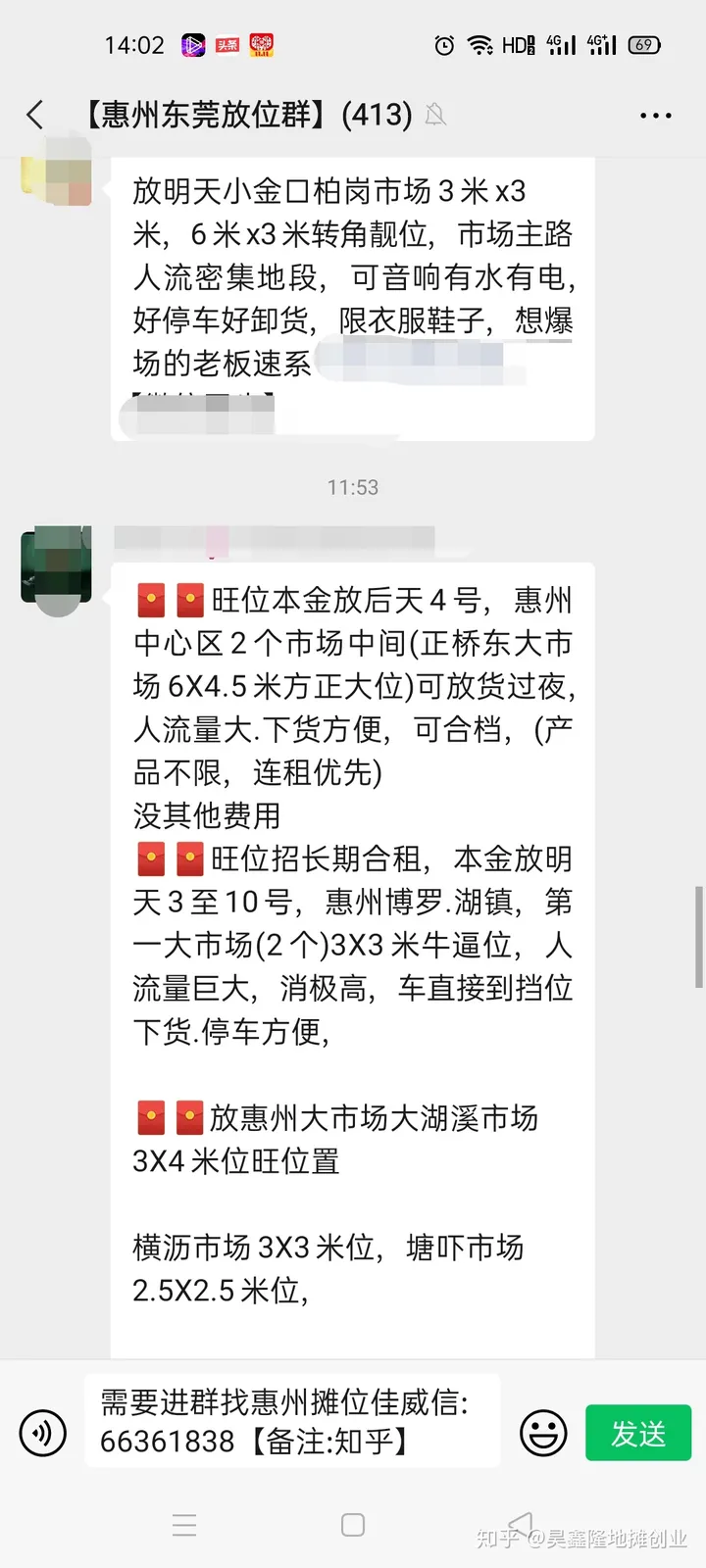The image size is (706, 1568).
Task: Tap the WiFi icon in the status bar
Action: point(479,45)
